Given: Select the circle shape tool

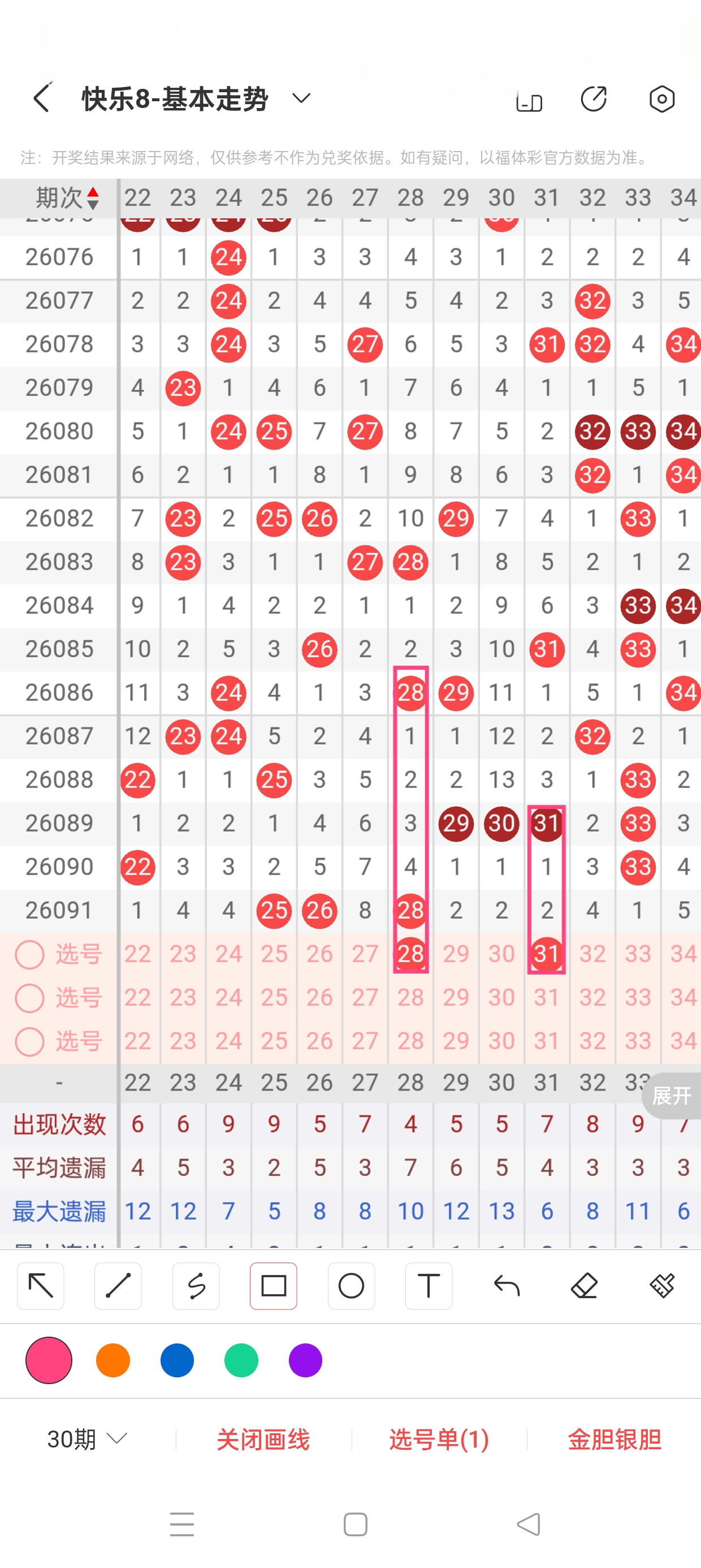Looking at the screenshot, I should [x=351, y=1286].
